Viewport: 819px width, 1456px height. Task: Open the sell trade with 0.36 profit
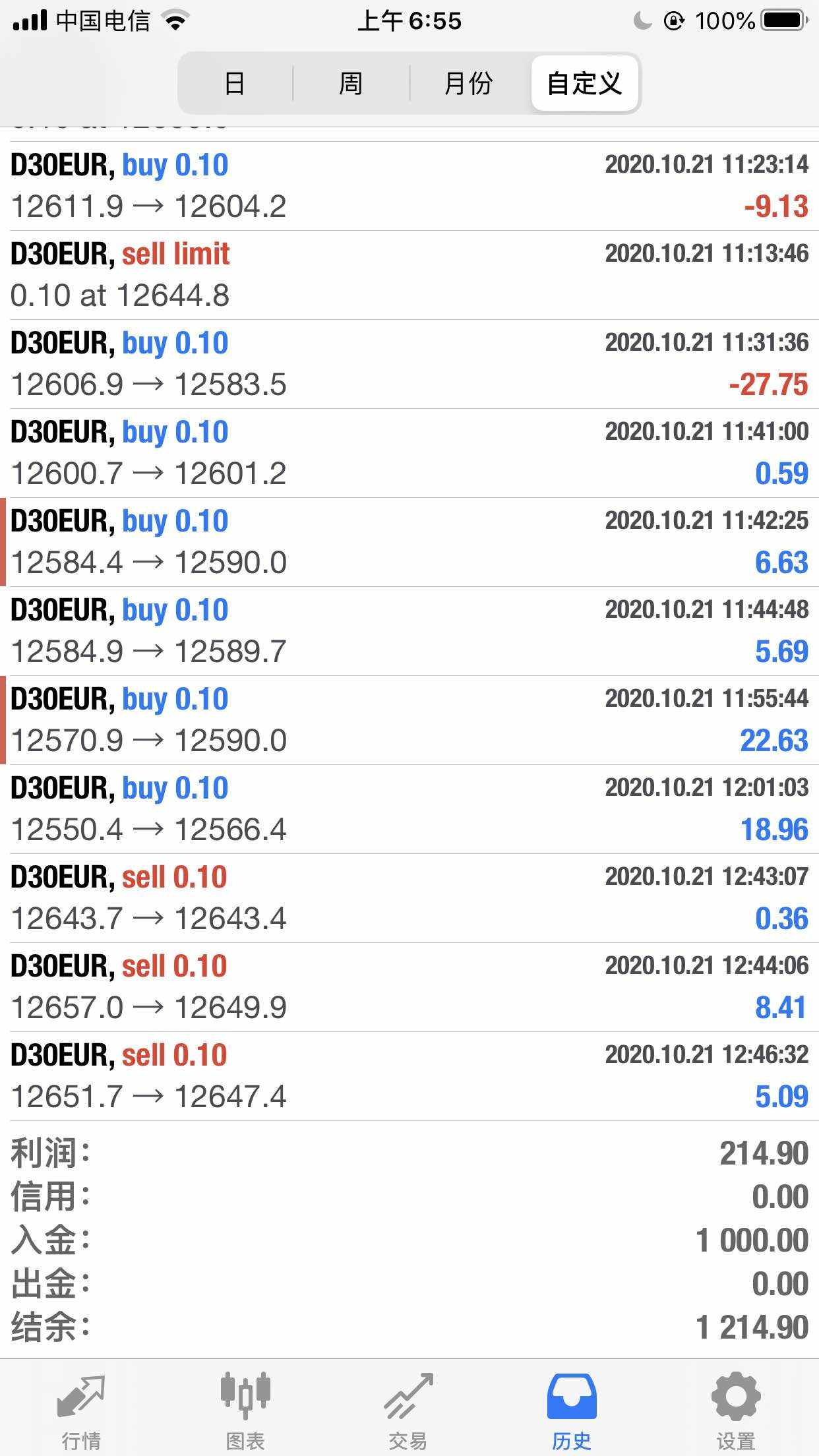[409, 898]
